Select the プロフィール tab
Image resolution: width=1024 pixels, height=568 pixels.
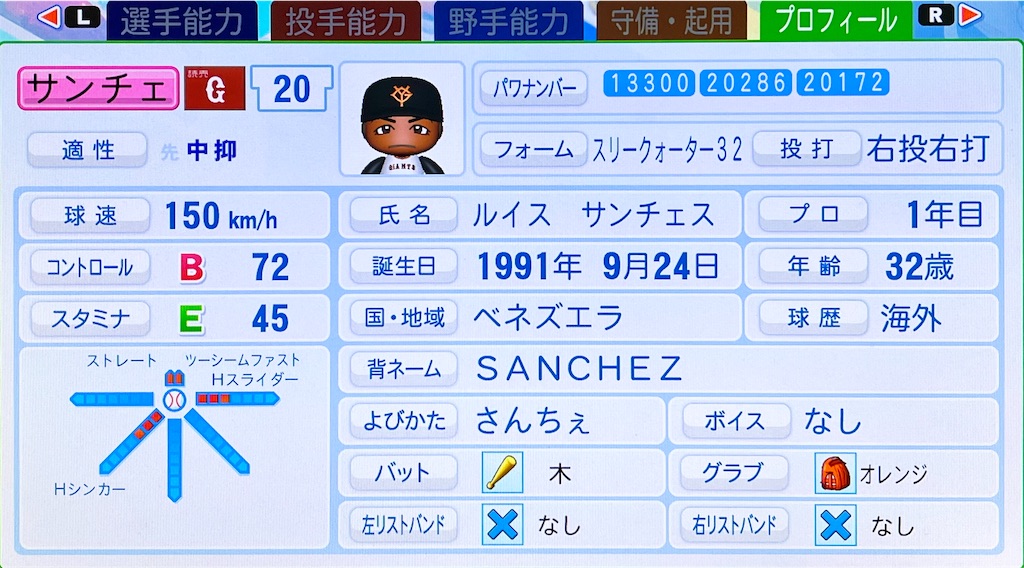[835, 20]
